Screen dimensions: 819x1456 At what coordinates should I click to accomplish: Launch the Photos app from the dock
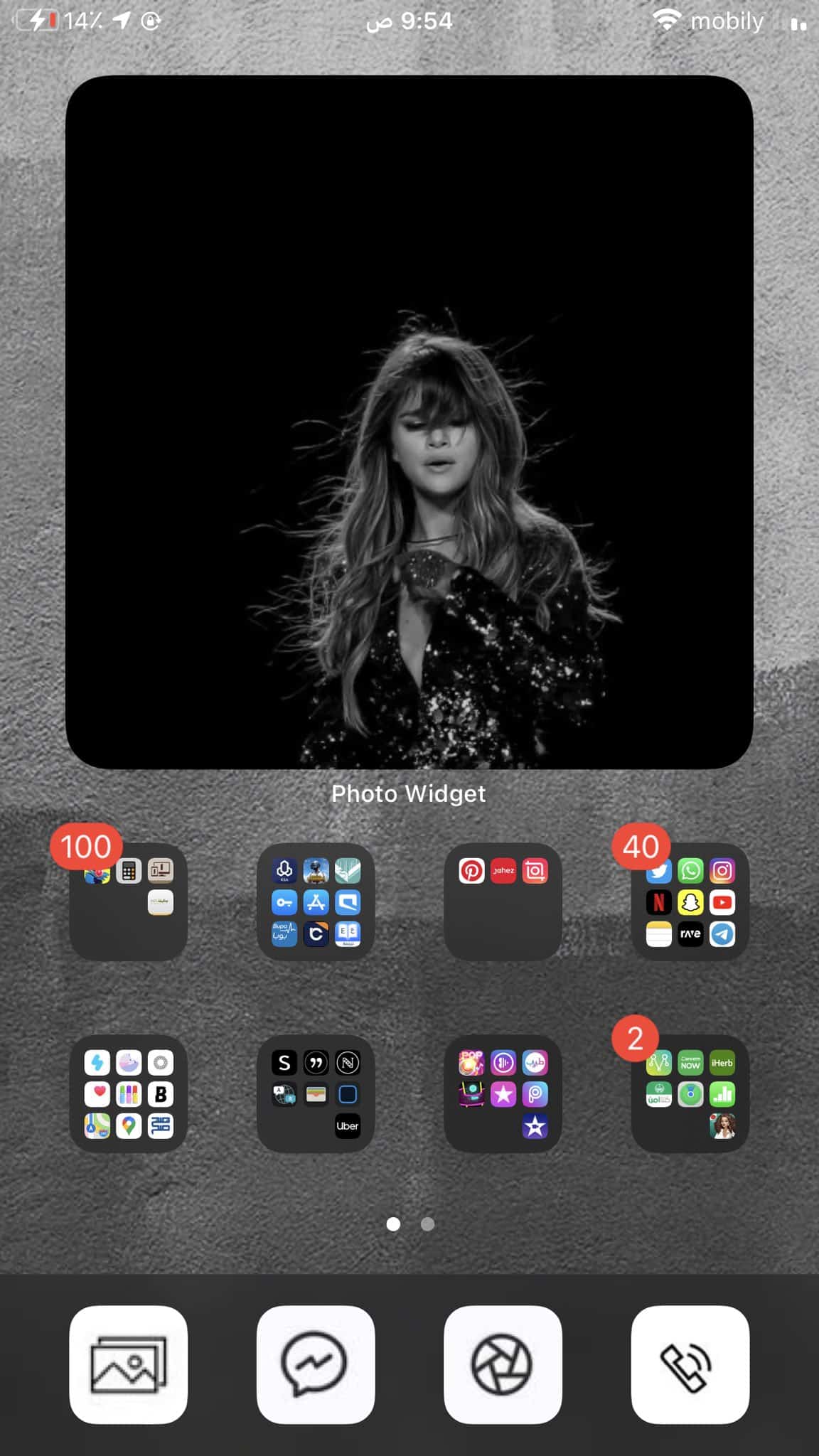(128, 1364)
